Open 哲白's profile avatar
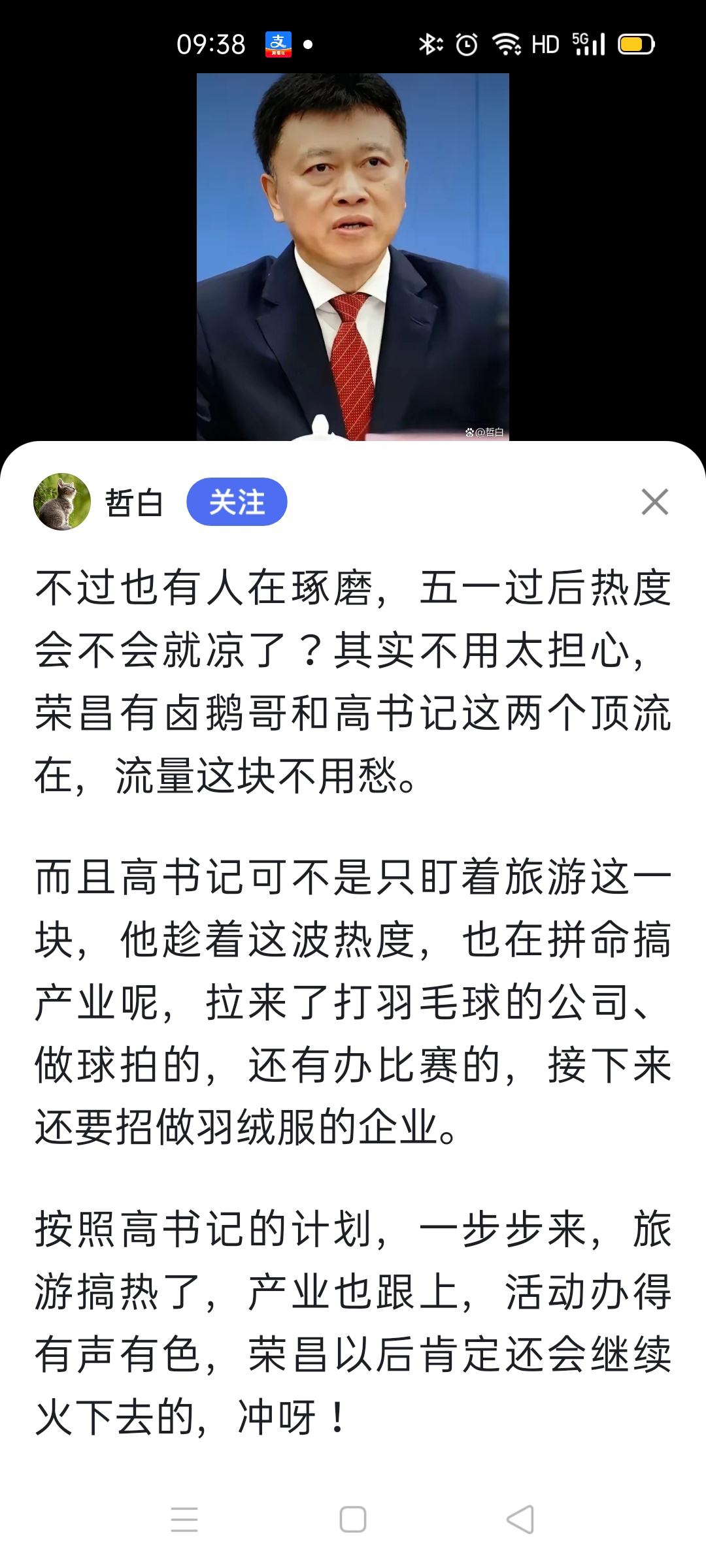The width and height of the screenshot is (706, 1568). click(62, 502)
